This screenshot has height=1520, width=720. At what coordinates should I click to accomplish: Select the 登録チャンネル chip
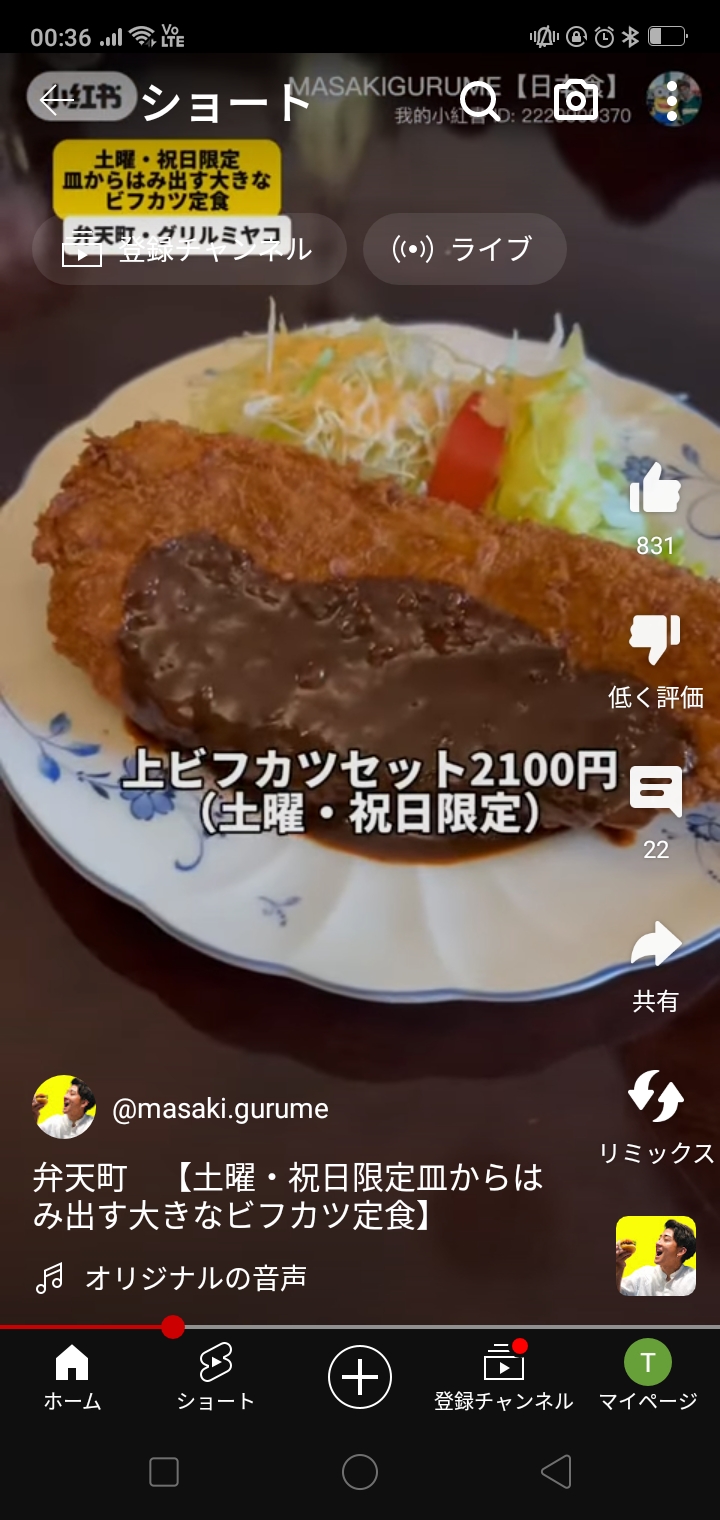click(x=190, y=249)
